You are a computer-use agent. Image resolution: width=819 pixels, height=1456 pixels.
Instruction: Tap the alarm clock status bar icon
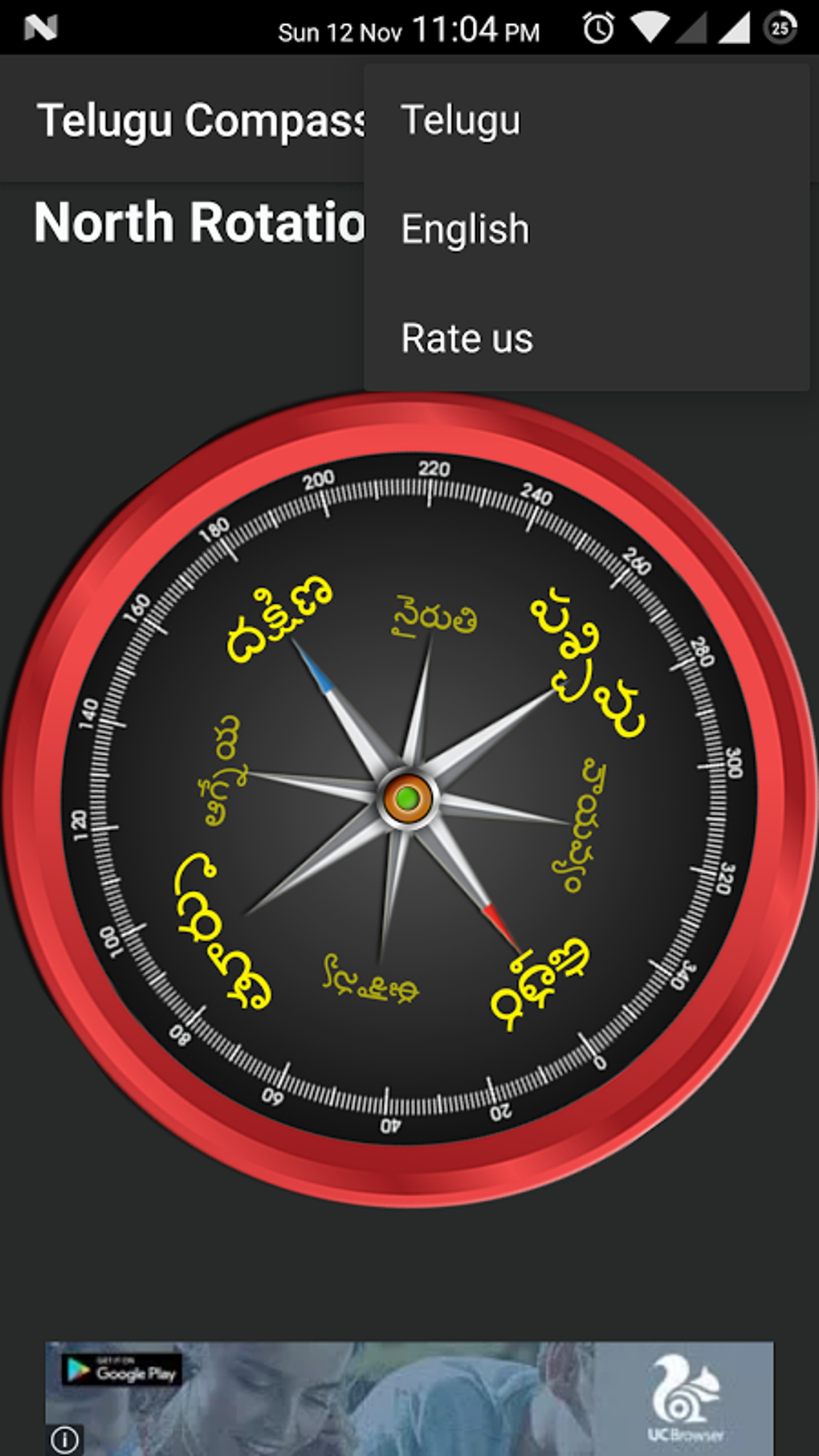point(595,29)
